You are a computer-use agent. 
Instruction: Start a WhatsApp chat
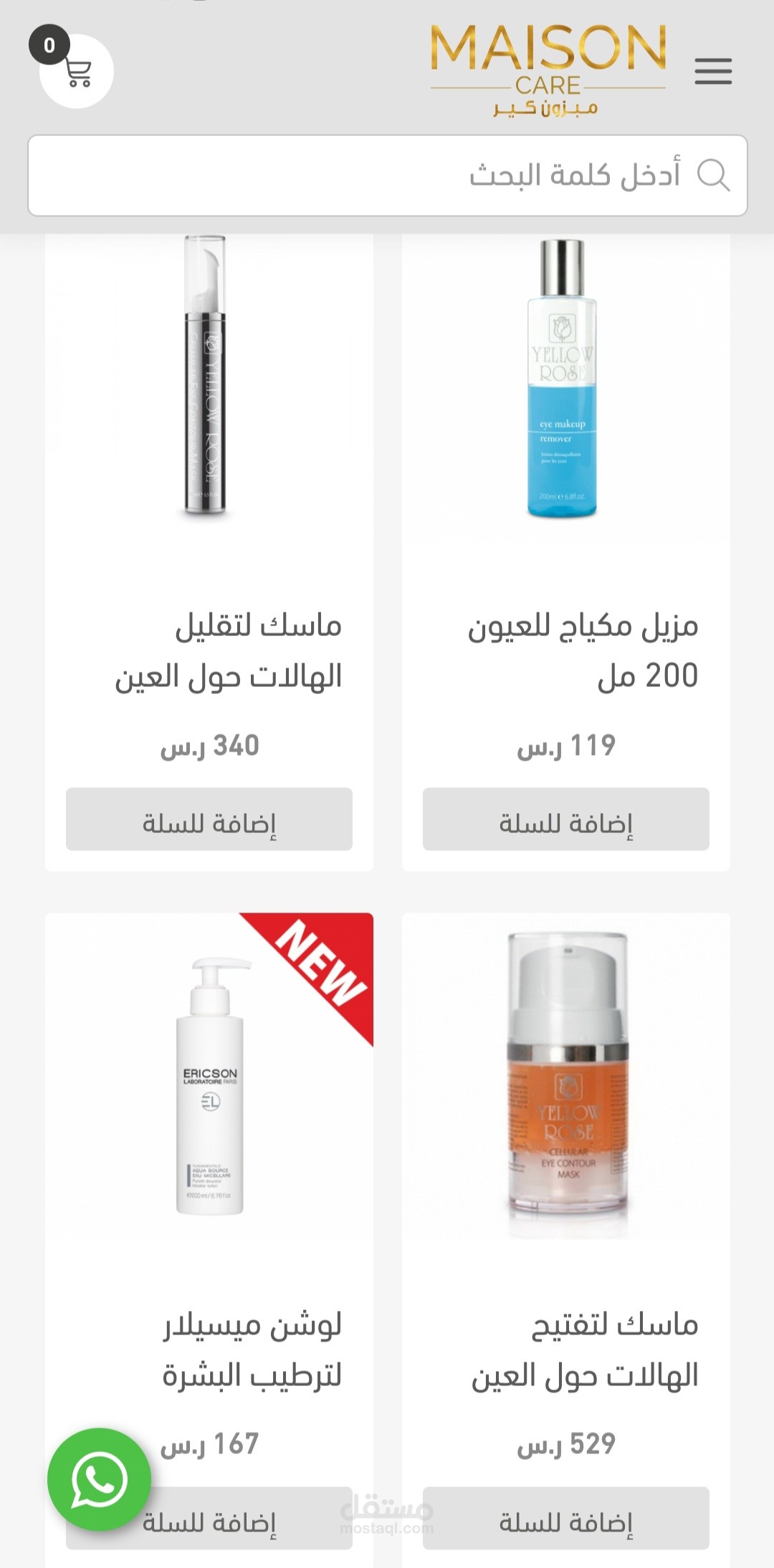99,1479
